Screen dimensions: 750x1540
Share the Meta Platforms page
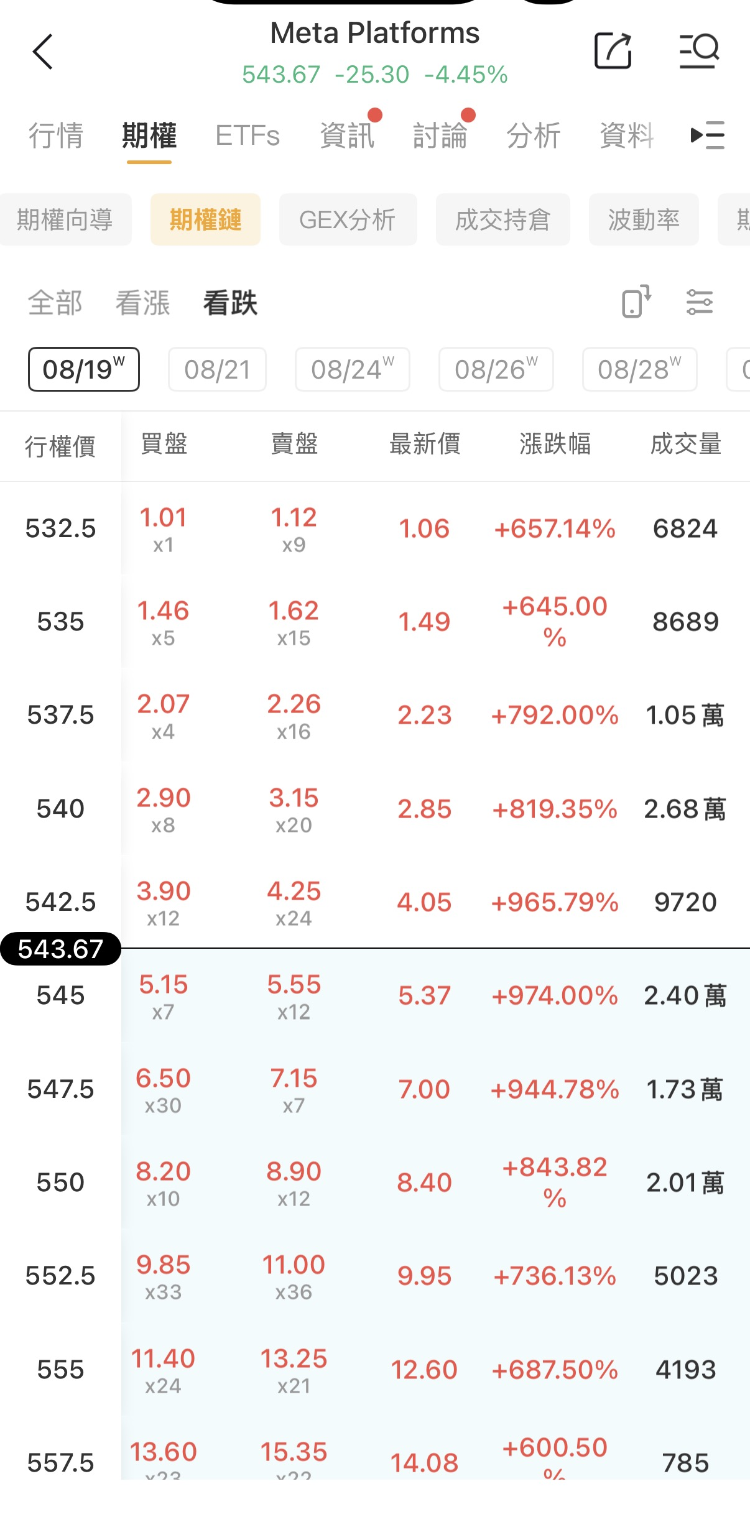(613, 50)
